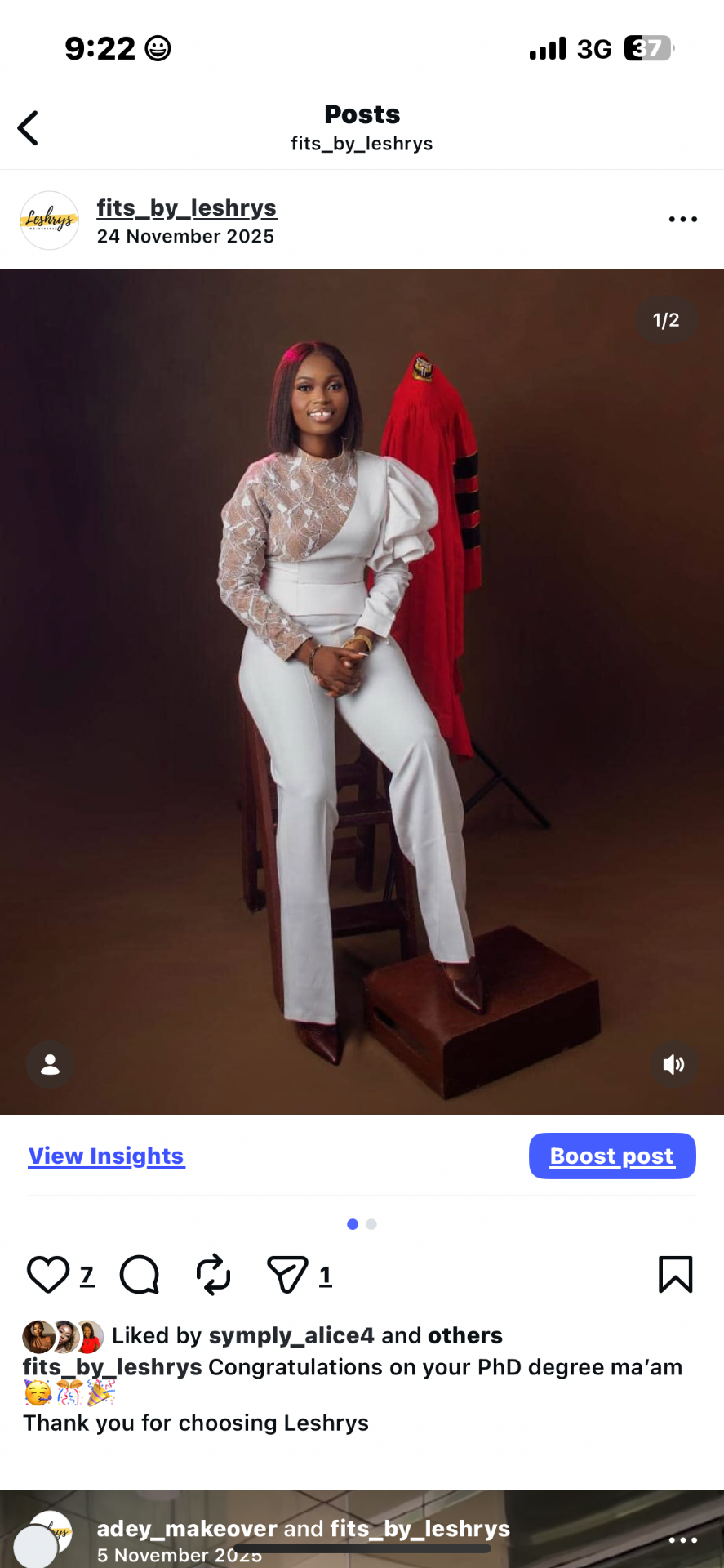The image size is (724, 1568).
Task: Tap the Boost post button
Action: point(612,1156)
